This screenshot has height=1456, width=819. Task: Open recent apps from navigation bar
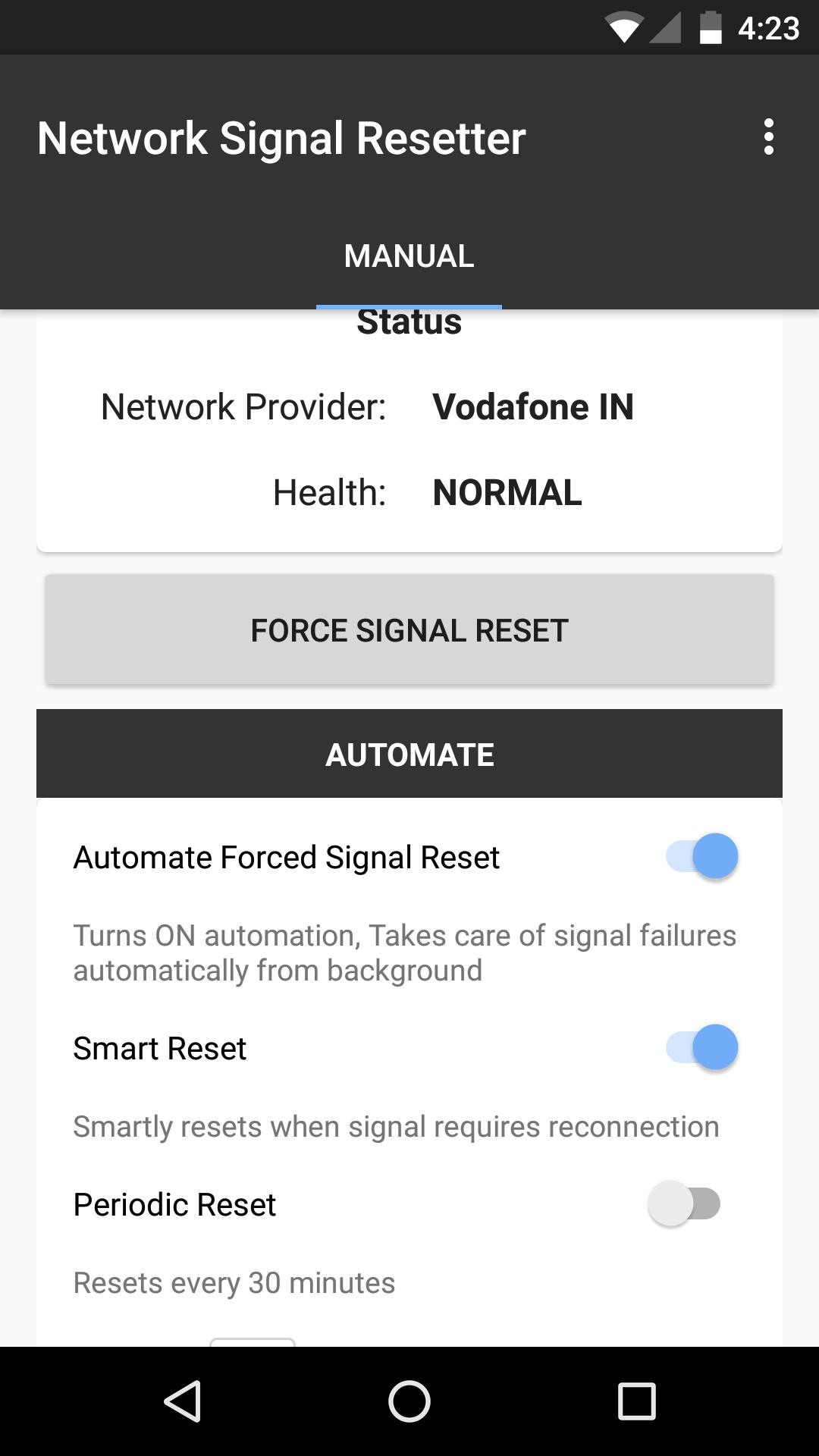(636, 1401)
